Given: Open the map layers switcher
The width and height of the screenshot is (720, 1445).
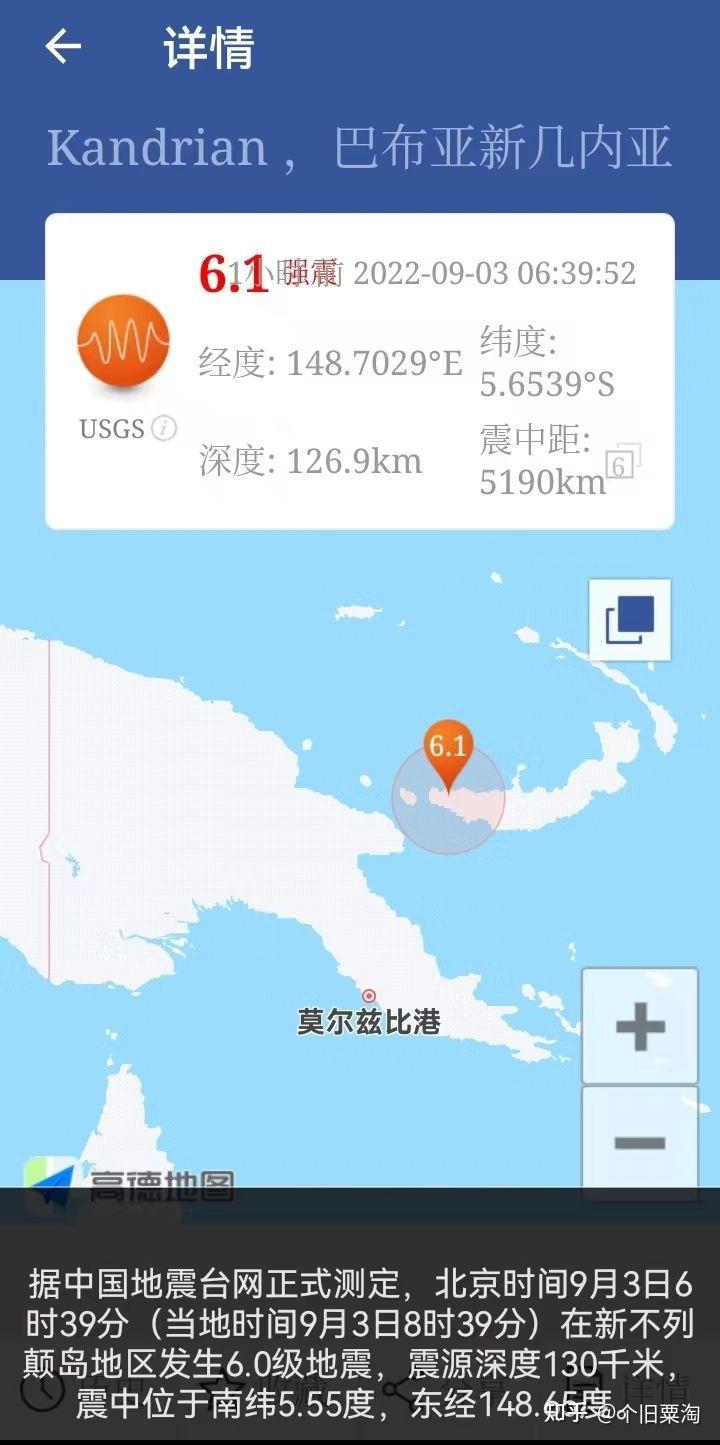Looking at the screenshot, I should click(630, 620).
